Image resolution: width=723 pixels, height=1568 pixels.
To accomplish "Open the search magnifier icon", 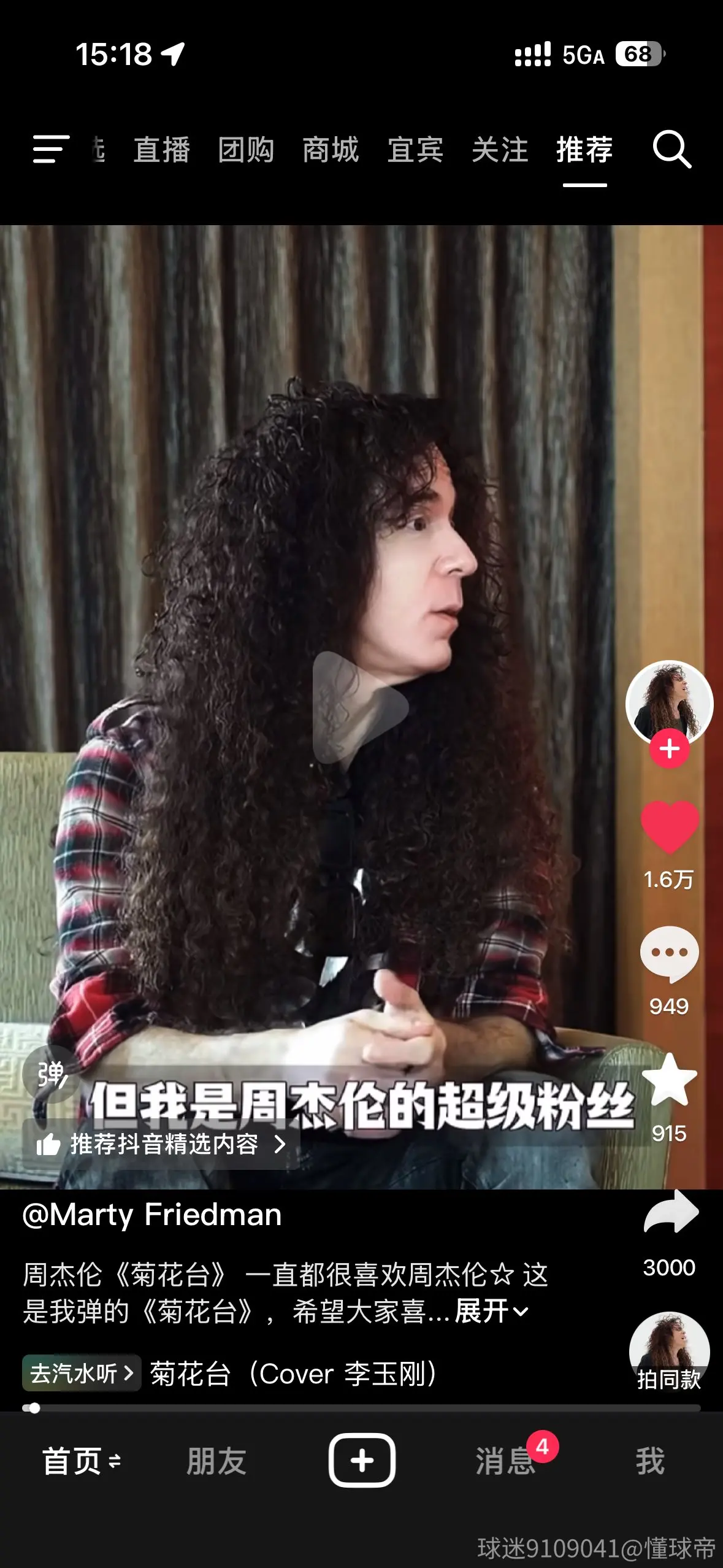I will 672,149.
